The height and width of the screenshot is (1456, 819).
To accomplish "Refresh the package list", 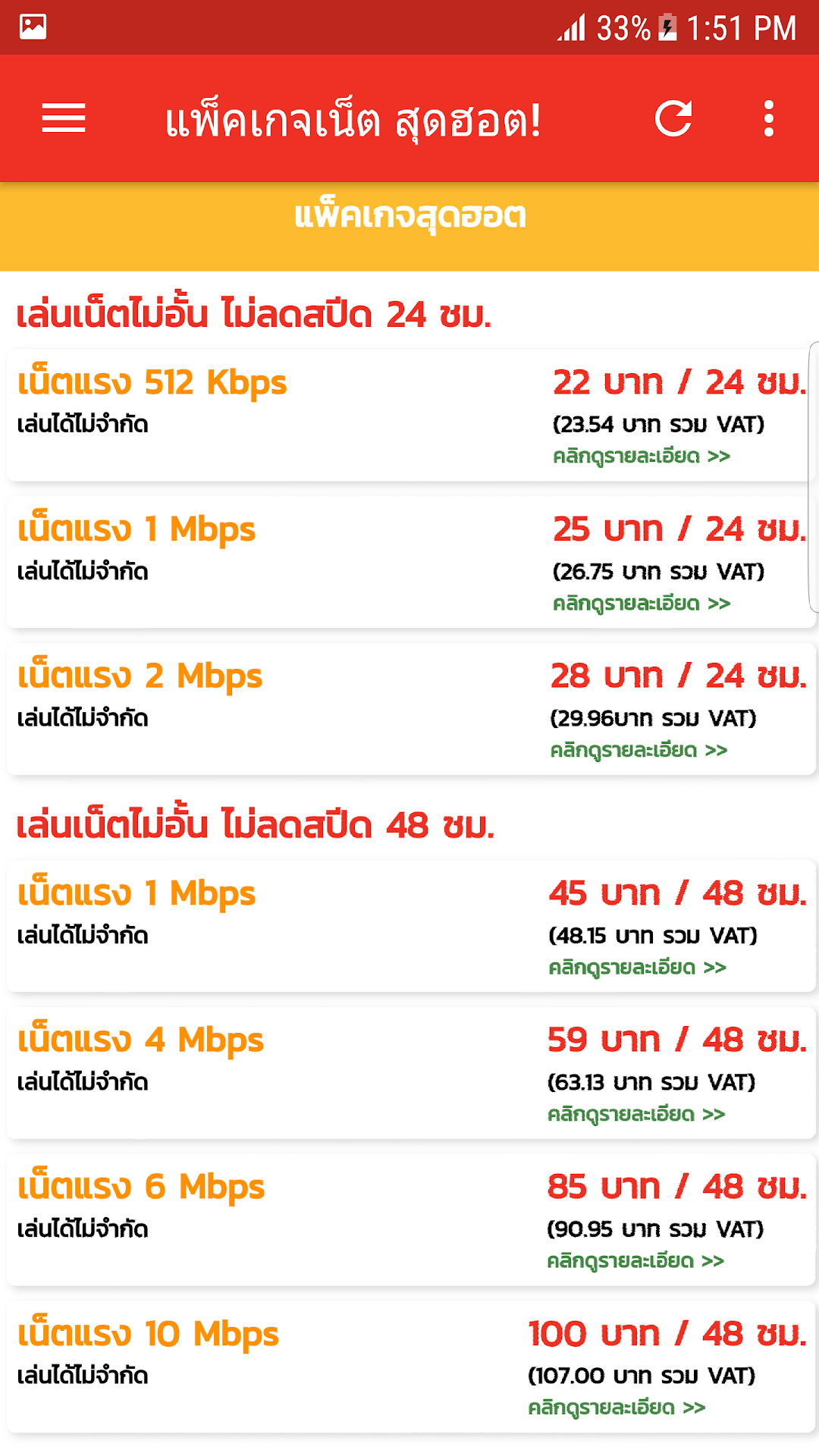I will 673,119.
